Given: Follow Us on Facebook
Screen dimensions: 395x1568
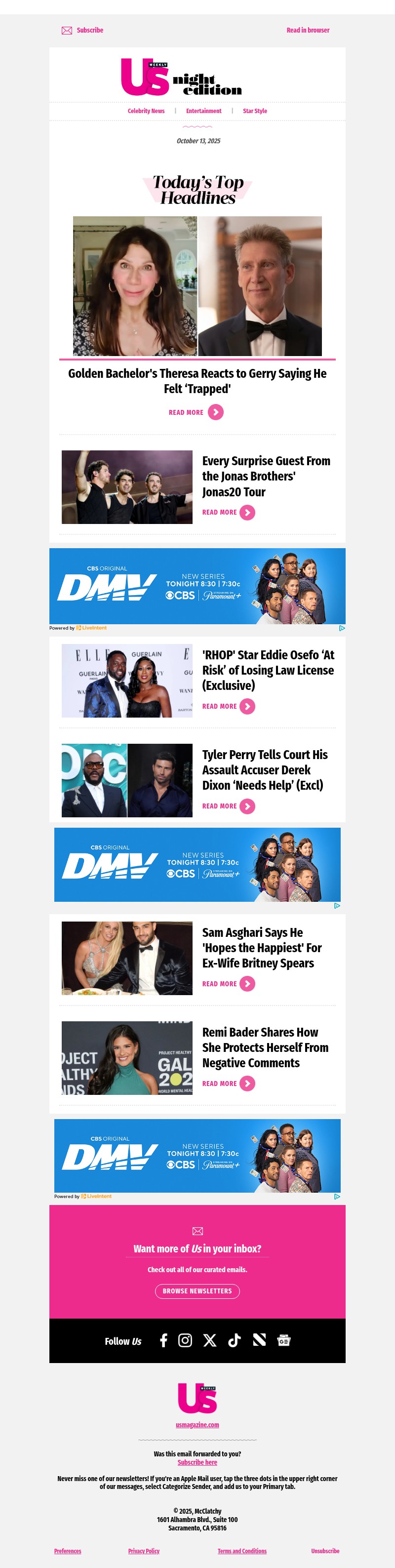Looking at the screenshot, I should pos(163,1340).
